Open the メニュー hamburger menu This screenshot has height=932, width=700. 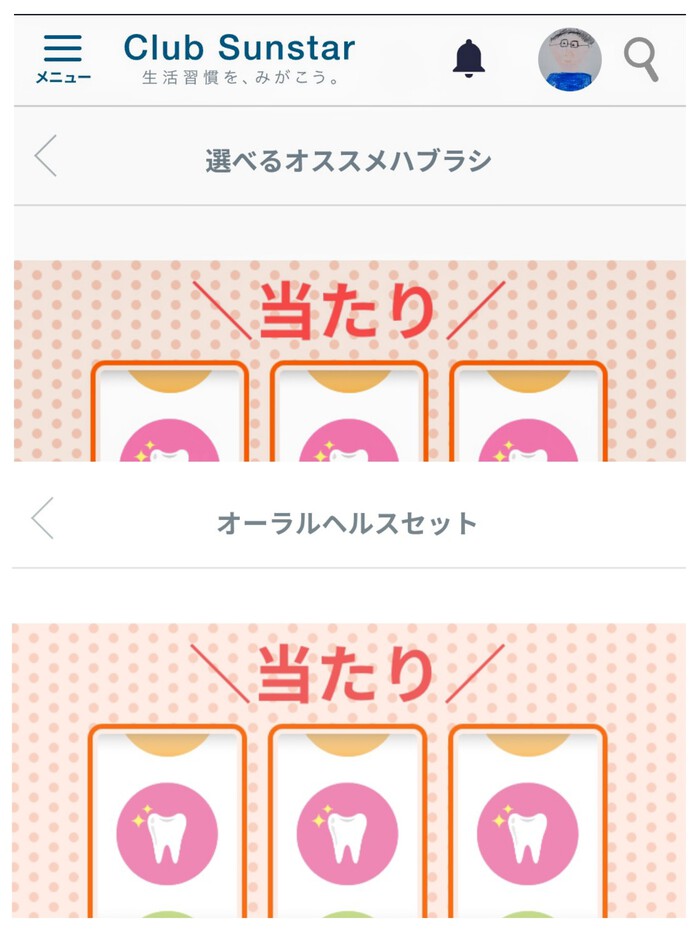[x=62, y=58]
